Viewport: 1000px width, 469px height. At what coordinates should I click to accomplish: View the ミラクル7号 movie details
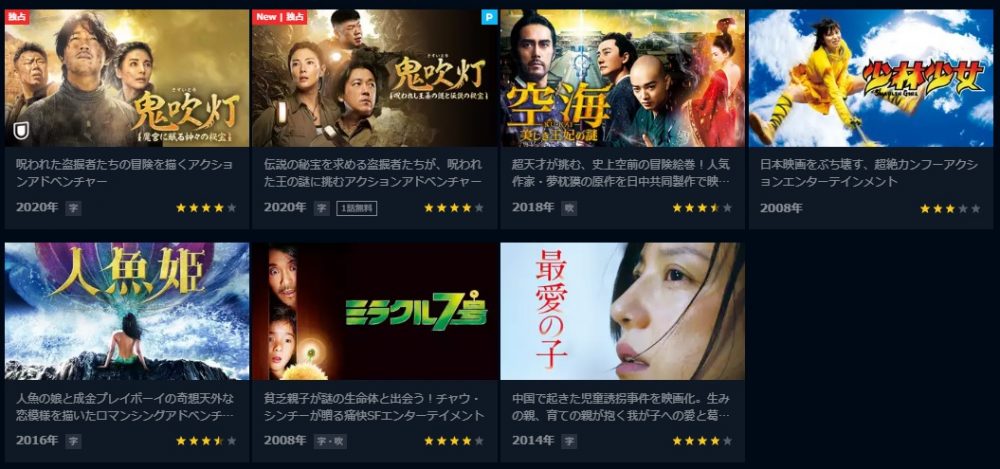(374, 312)
